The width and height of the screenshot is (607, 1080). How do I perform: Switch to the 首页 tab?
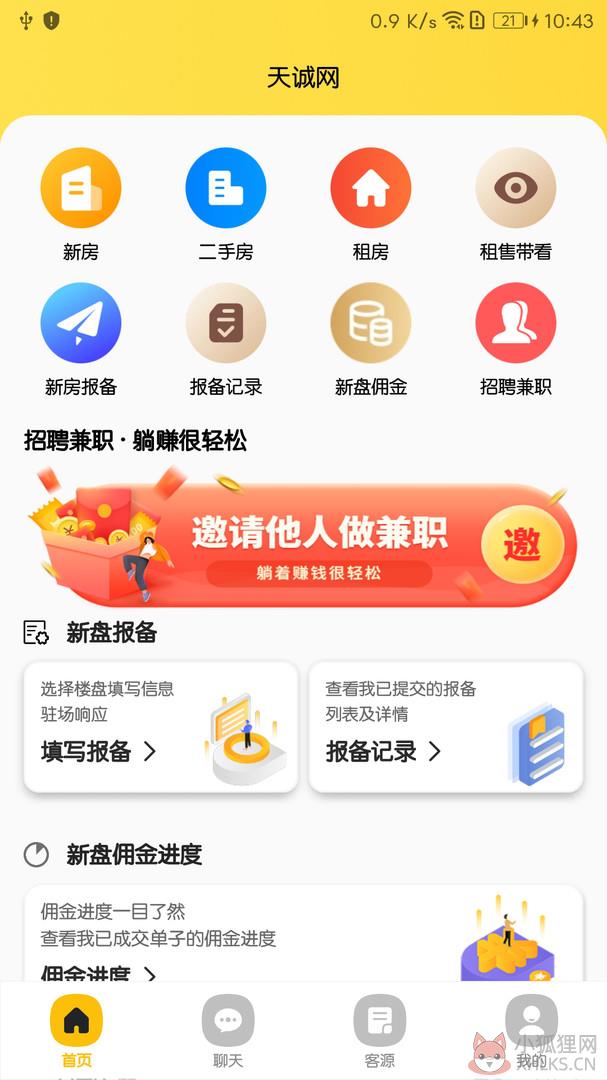click(x=76, y=1030)
